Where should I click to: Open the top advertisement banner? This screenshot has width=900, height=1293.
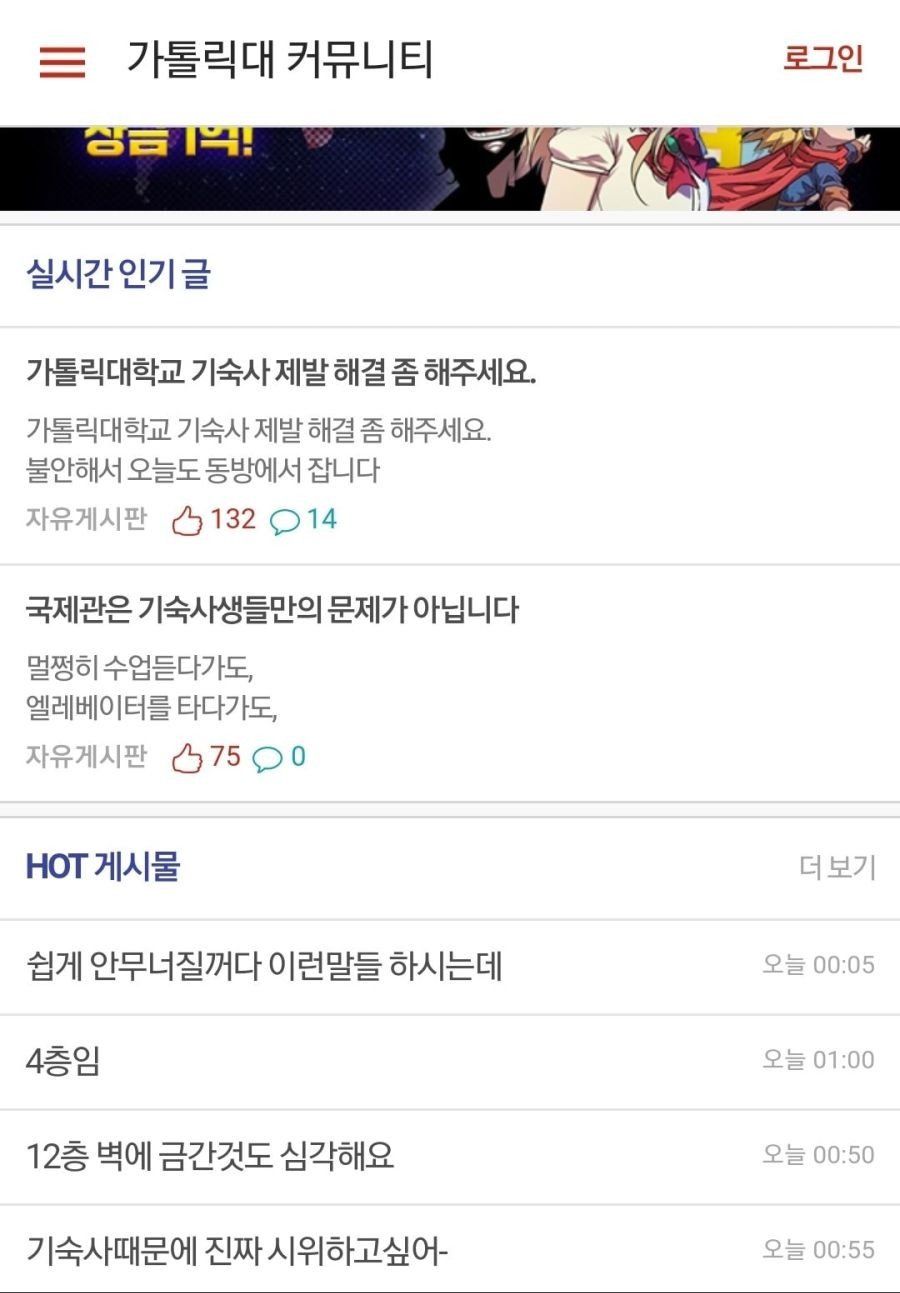[x=450, y=168]
